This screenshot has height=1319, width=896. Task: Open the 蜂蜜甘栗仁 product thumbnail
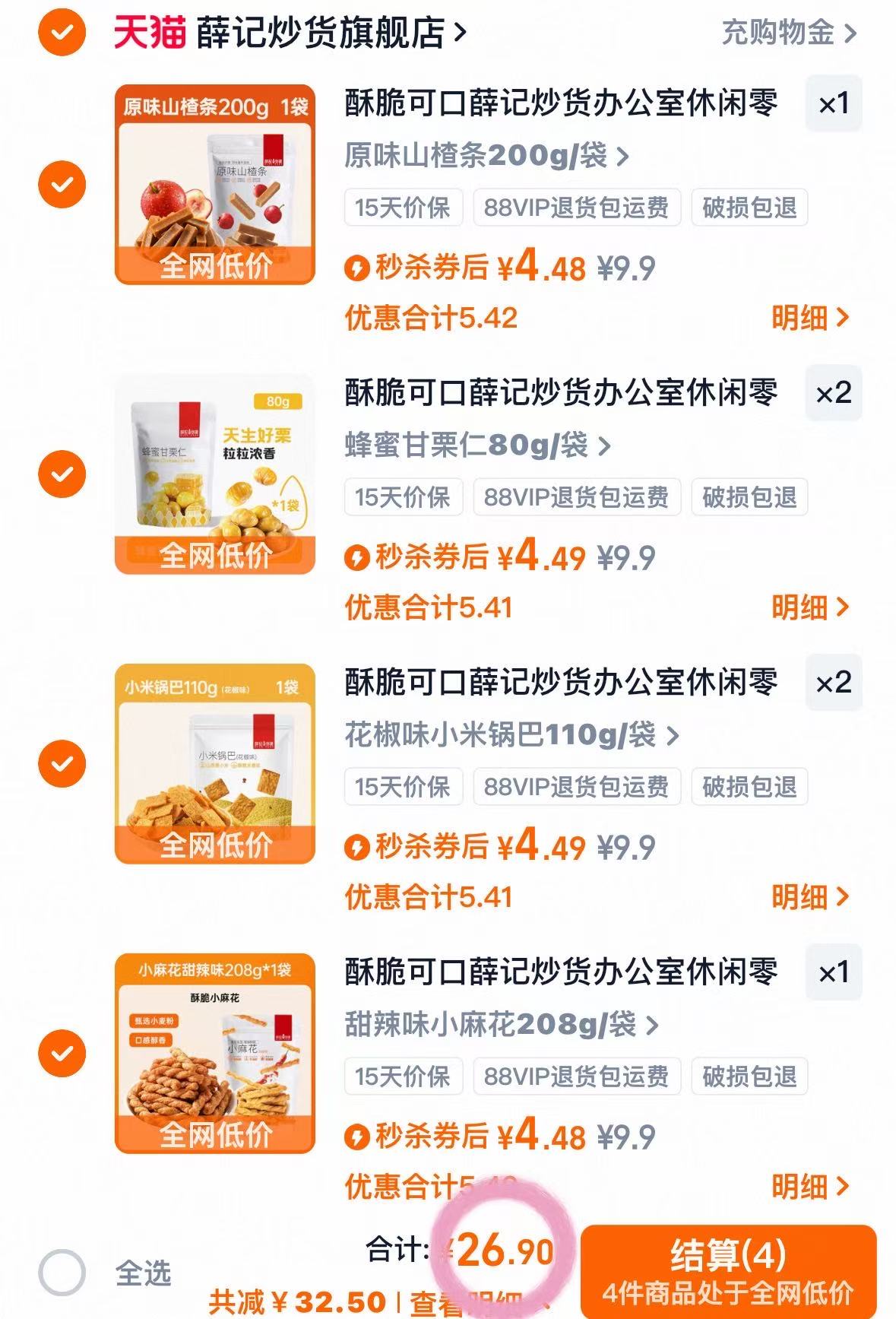coord(215,471)
